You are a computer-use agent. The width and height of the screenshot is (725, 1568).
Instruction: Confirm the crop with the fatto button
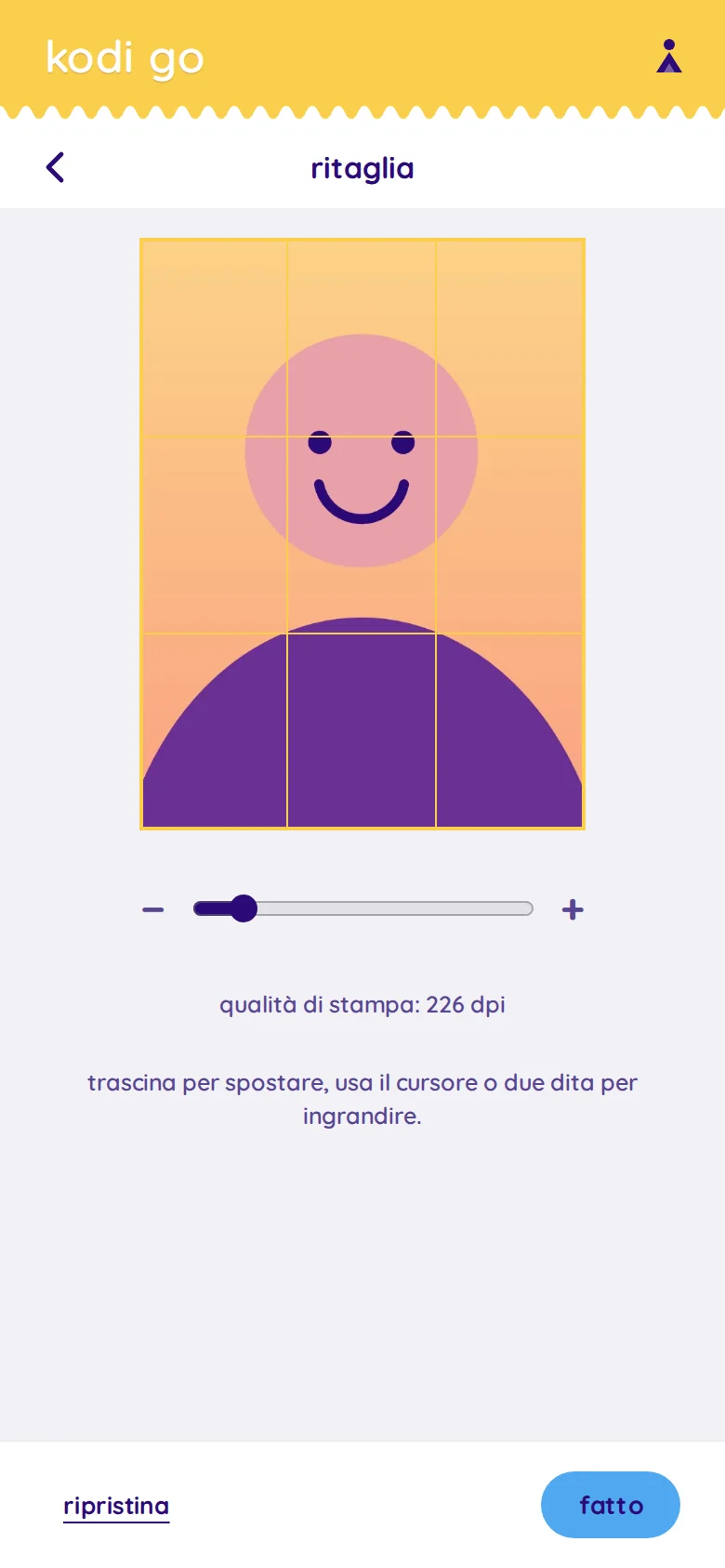click(x=611, y=1505)
